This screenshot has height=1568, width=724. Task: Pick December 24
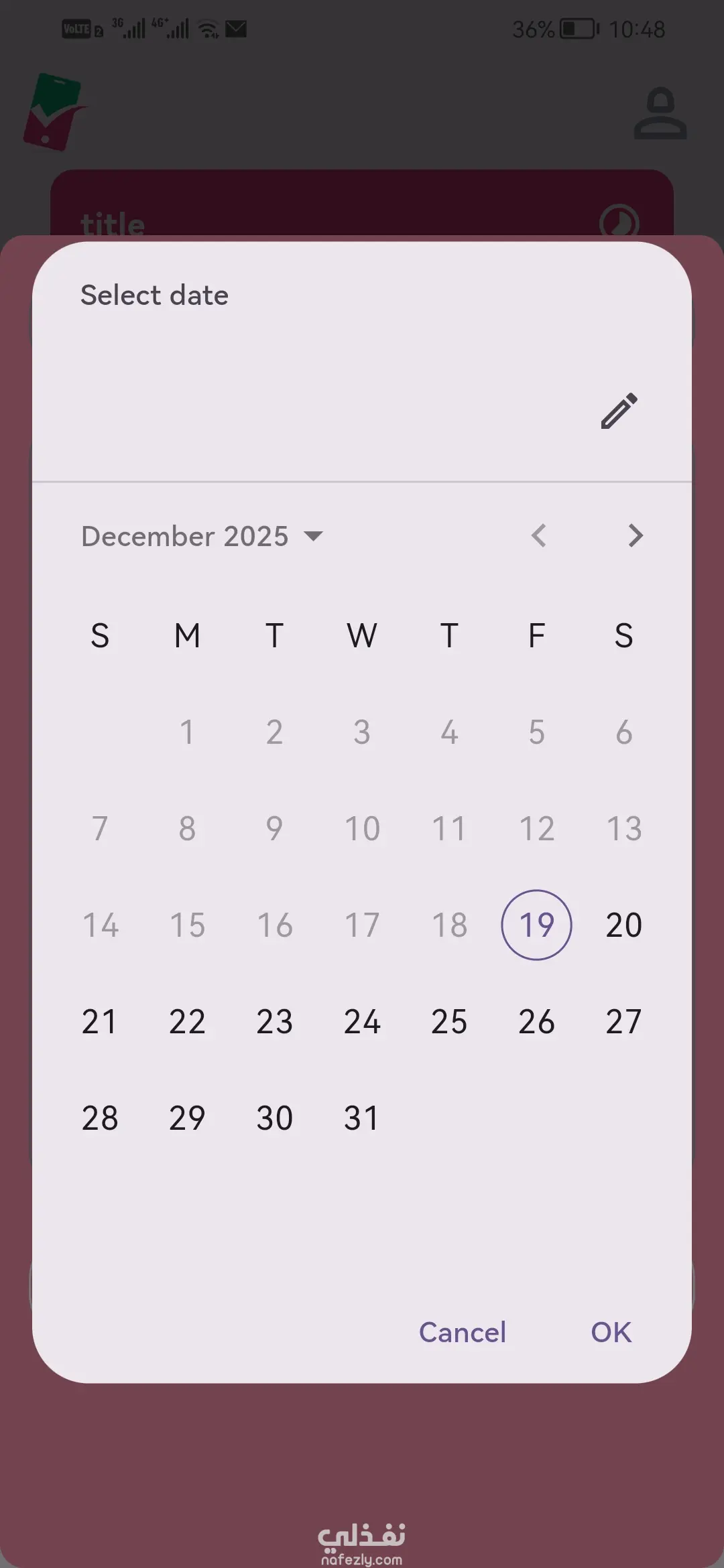[x=362, y=1021]
